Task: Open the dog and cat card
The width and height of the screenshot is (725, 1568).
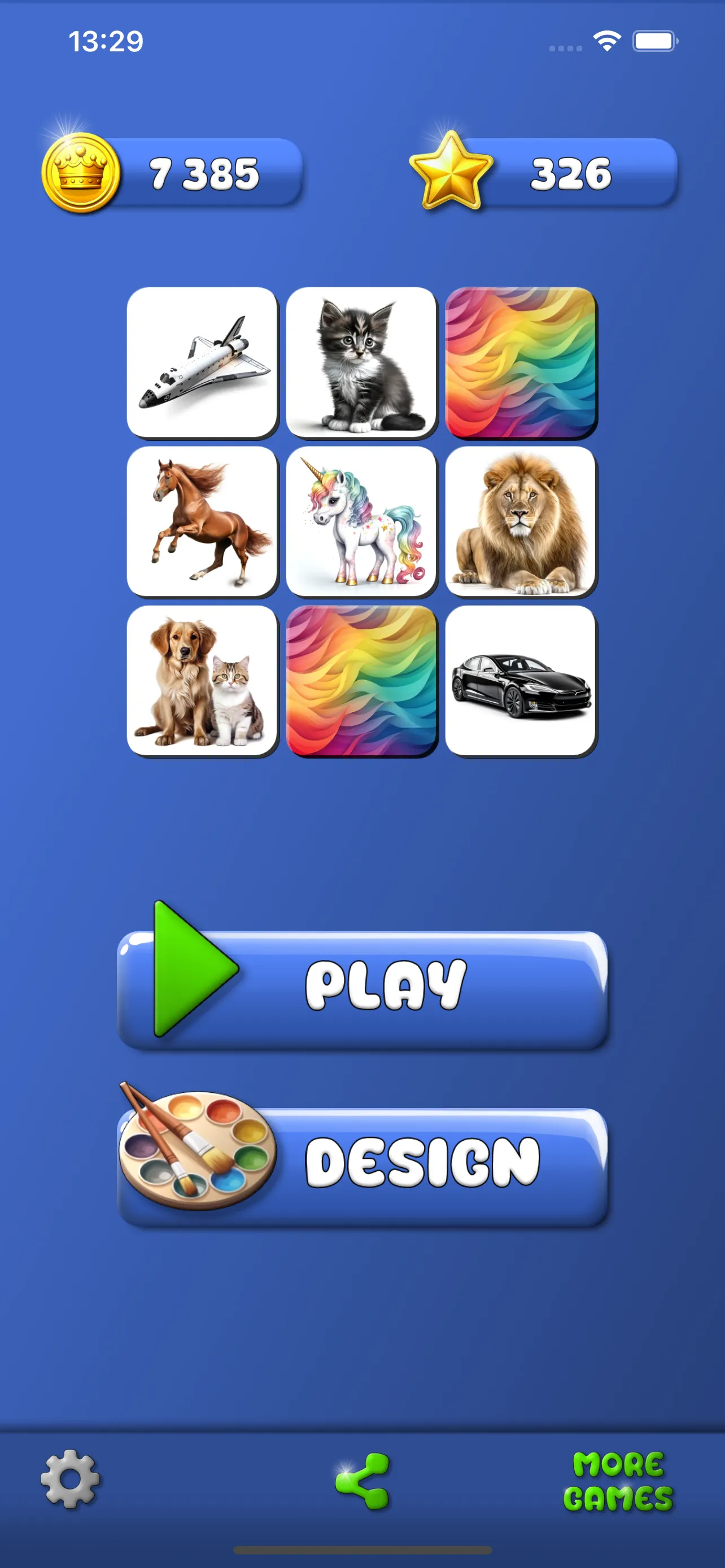Action: 202,681
